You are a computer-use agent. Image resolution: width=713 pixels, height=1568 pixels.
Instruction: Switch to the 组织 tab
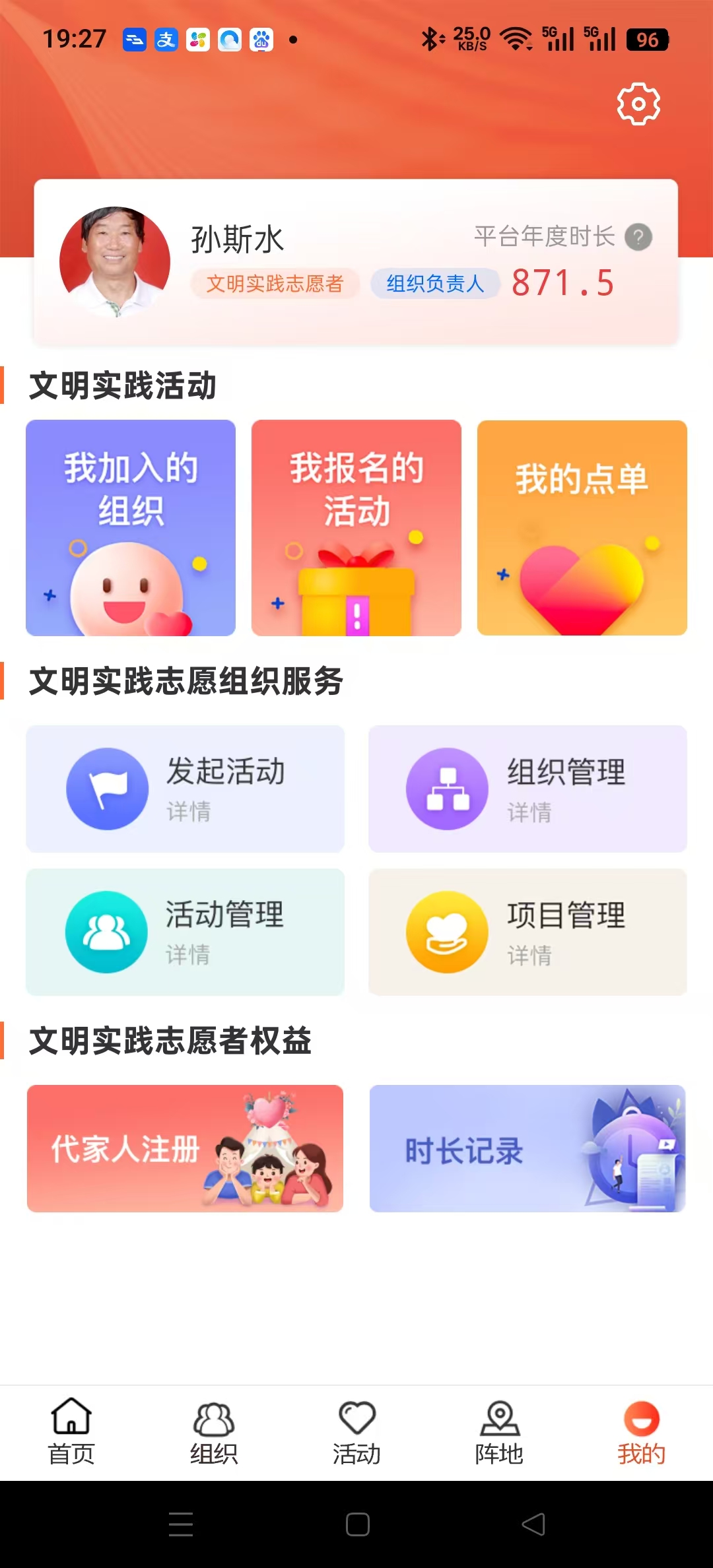pos(214,1431)
